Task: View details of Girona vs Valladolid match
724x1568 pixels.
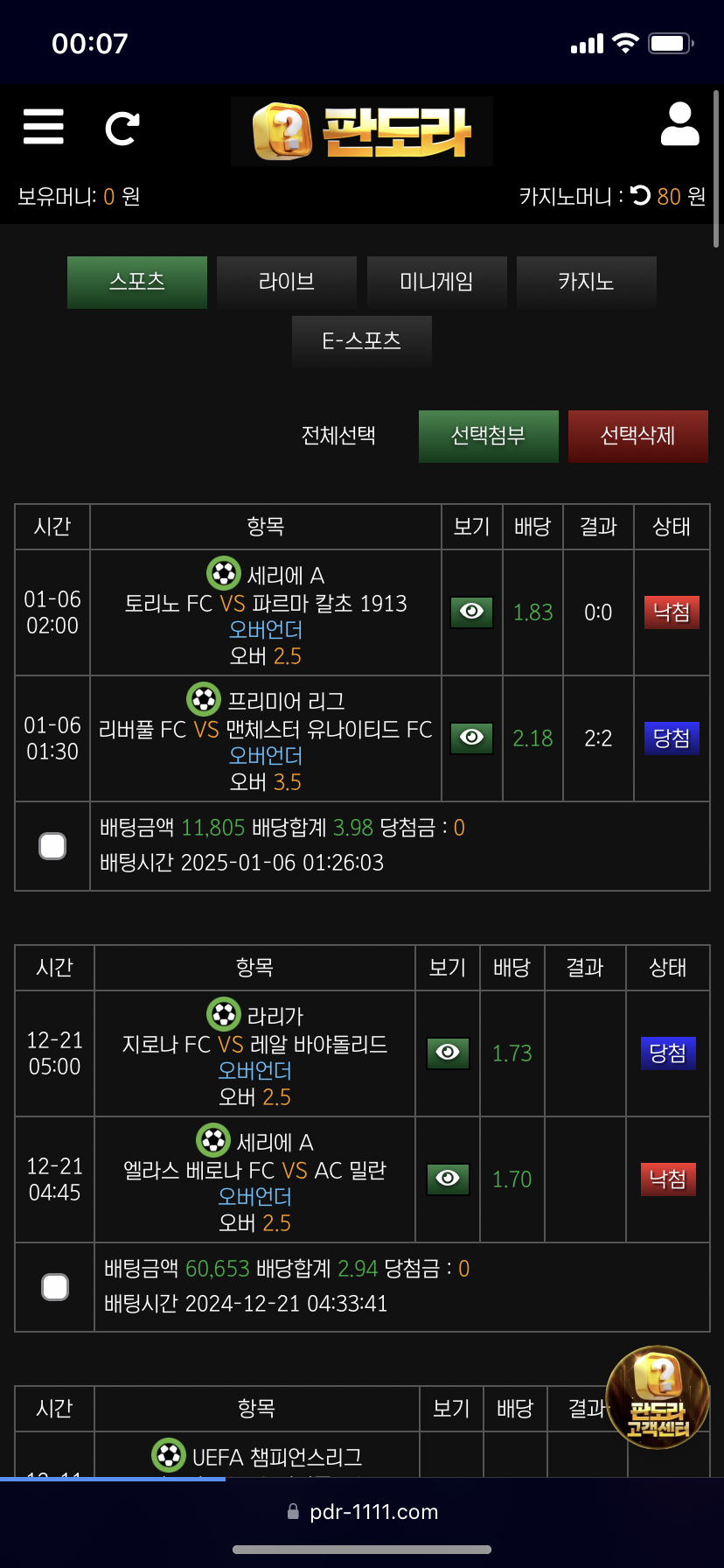Action: [448, 1053]
